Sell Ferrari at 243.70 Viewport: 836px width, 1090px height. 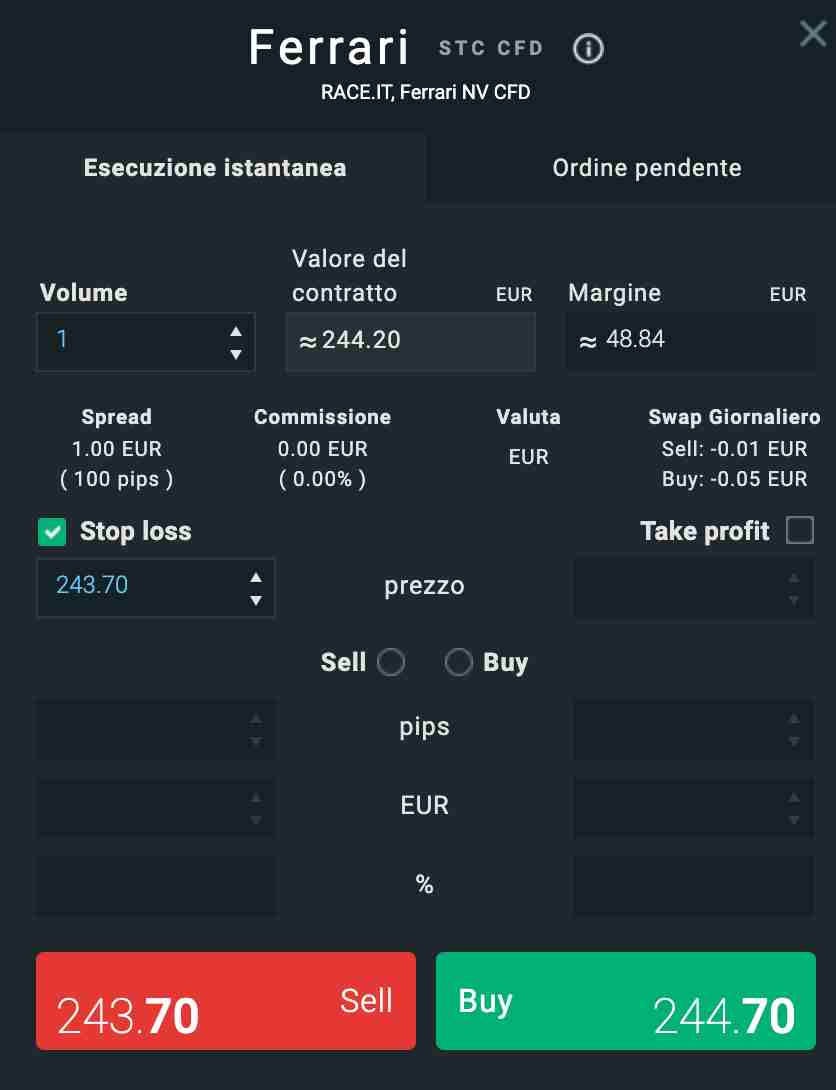(x=225, y=1001)
